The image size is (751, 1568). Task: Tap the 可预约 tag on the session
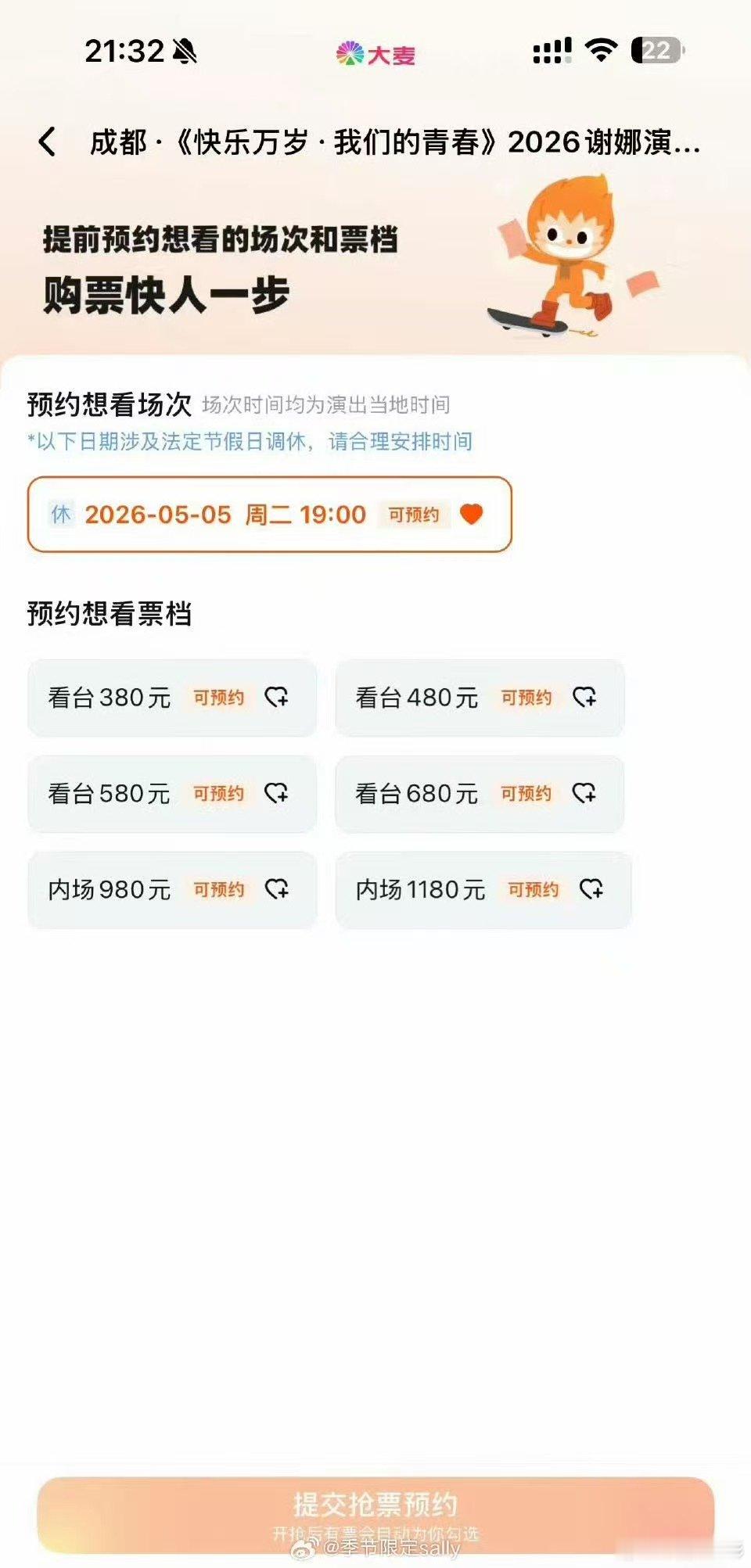coord(413,515)
